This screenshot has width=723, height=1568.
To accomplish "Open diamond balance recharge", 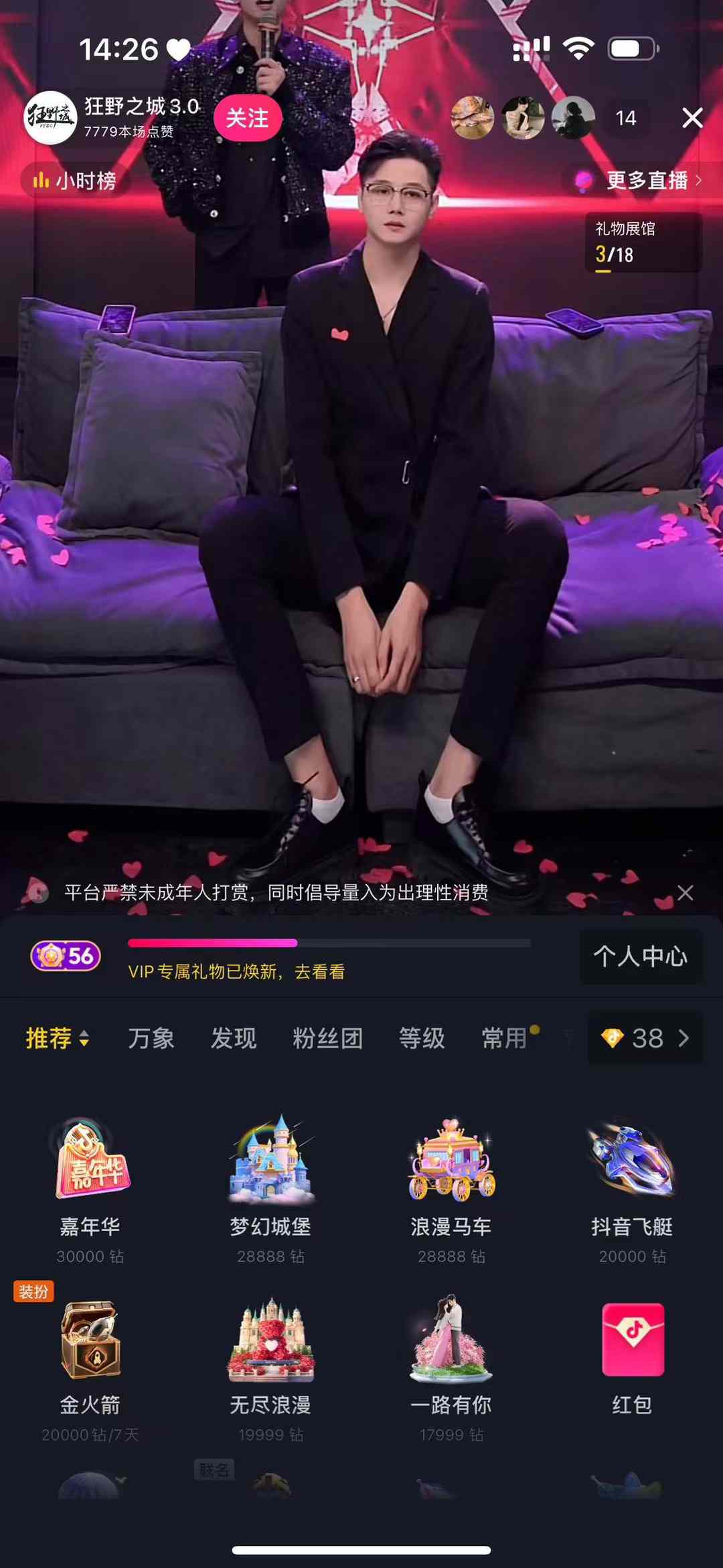I will (645, 1038).
